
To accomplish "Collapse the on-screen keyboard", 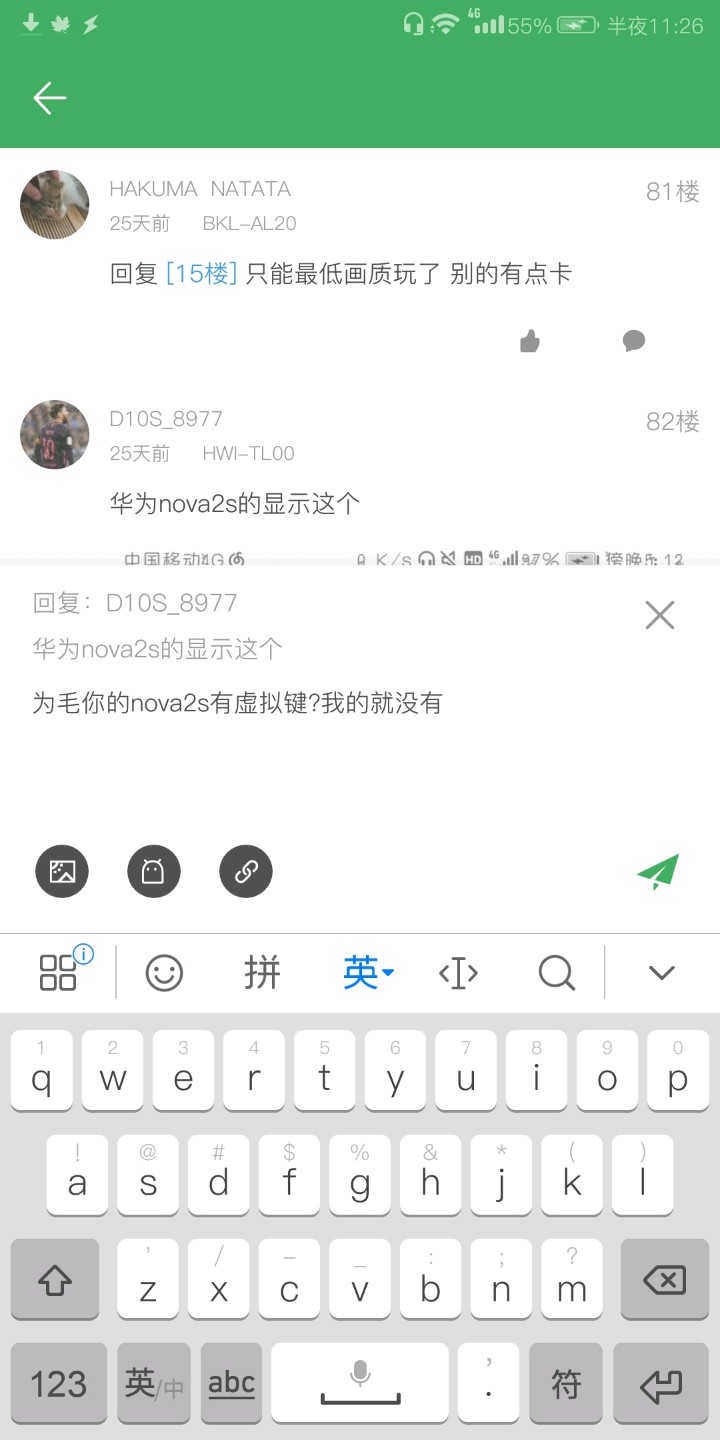I will [x=662, y=972].
